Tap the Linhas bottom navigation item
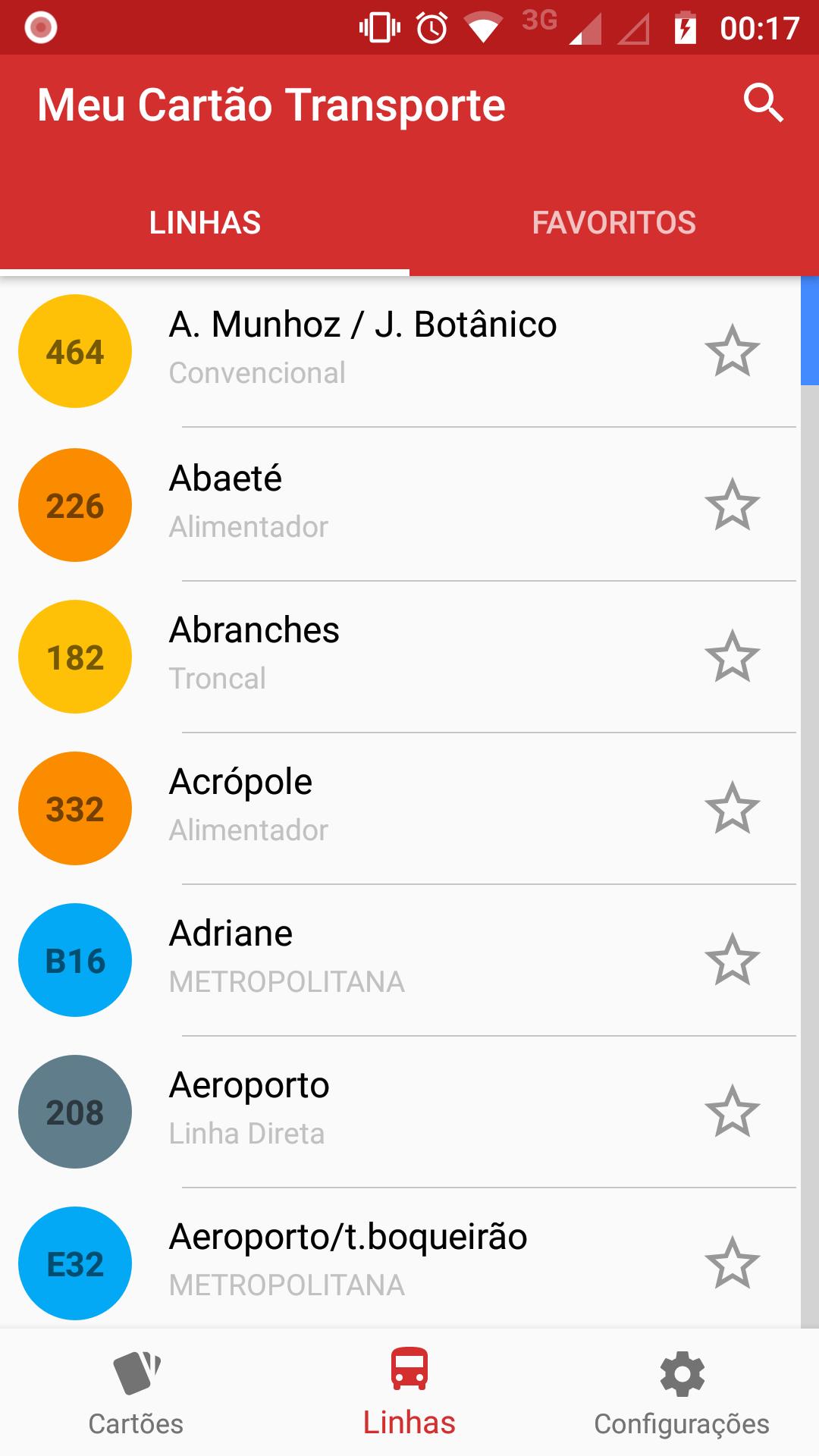819x1456 pixels. click(x=409, y=1392)
